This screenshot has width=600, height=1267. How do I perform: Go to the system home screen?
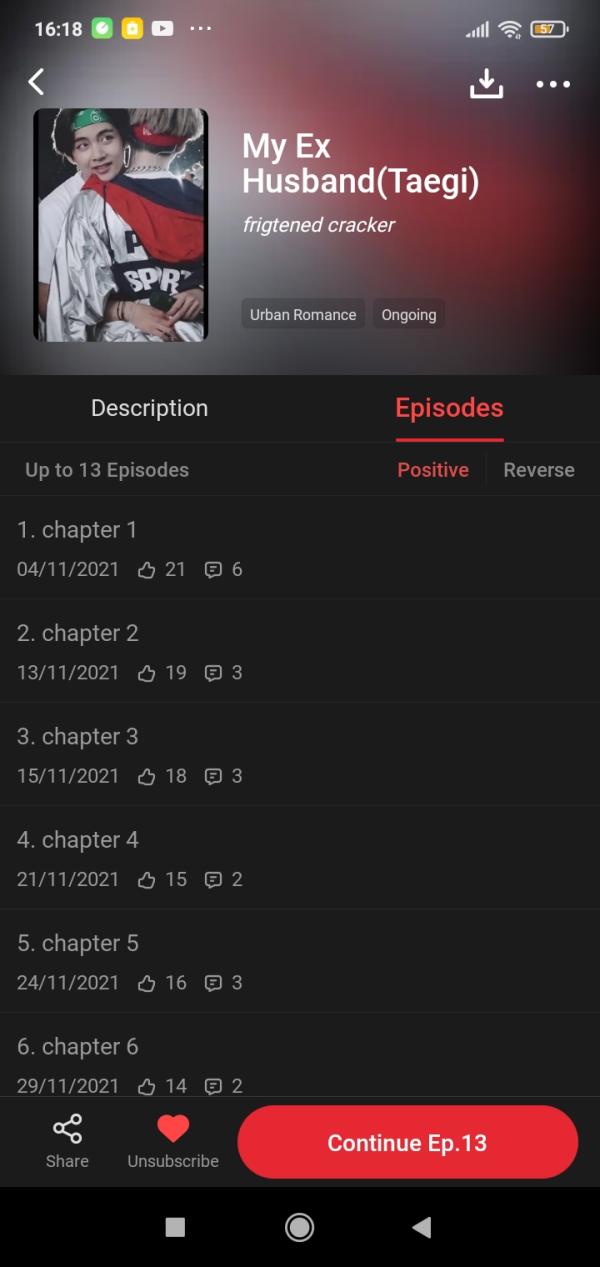click(x=299, y=1227)
